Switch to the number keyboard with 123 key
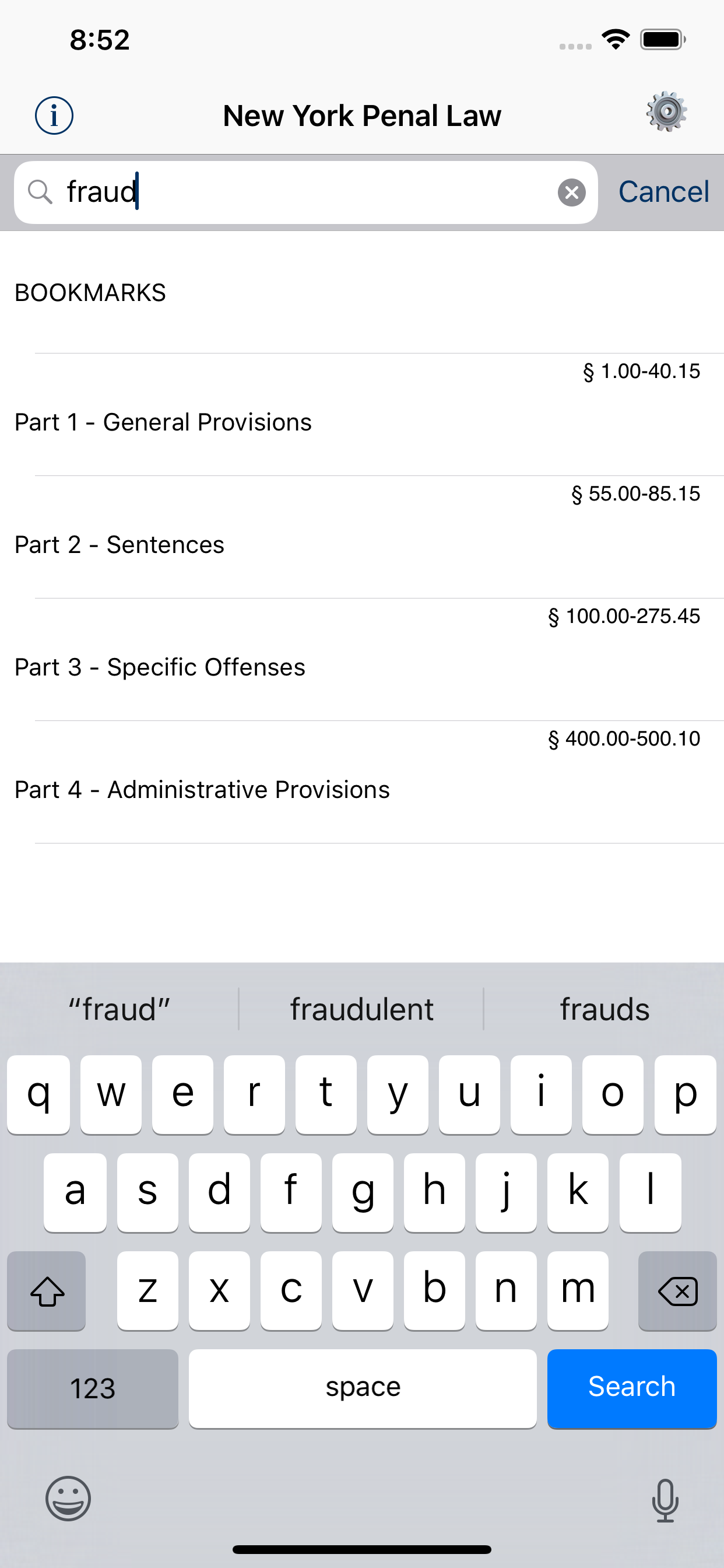The height and width of the screenshot is (1568, 724). pyautogui.click(x=93, y=1388)
